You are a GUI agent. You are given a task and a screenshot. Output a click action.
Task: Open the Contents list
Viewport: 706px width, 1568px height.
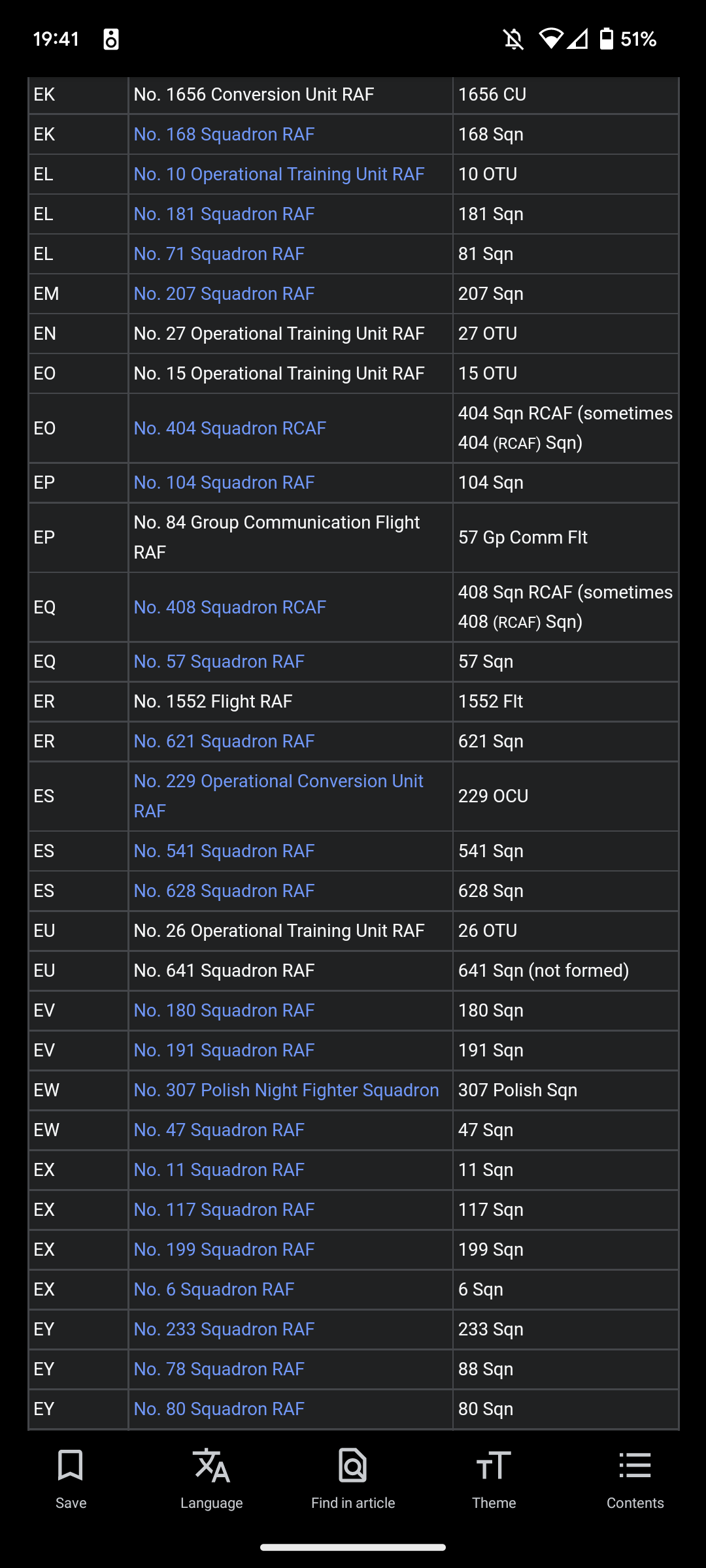coord(635,1479)
